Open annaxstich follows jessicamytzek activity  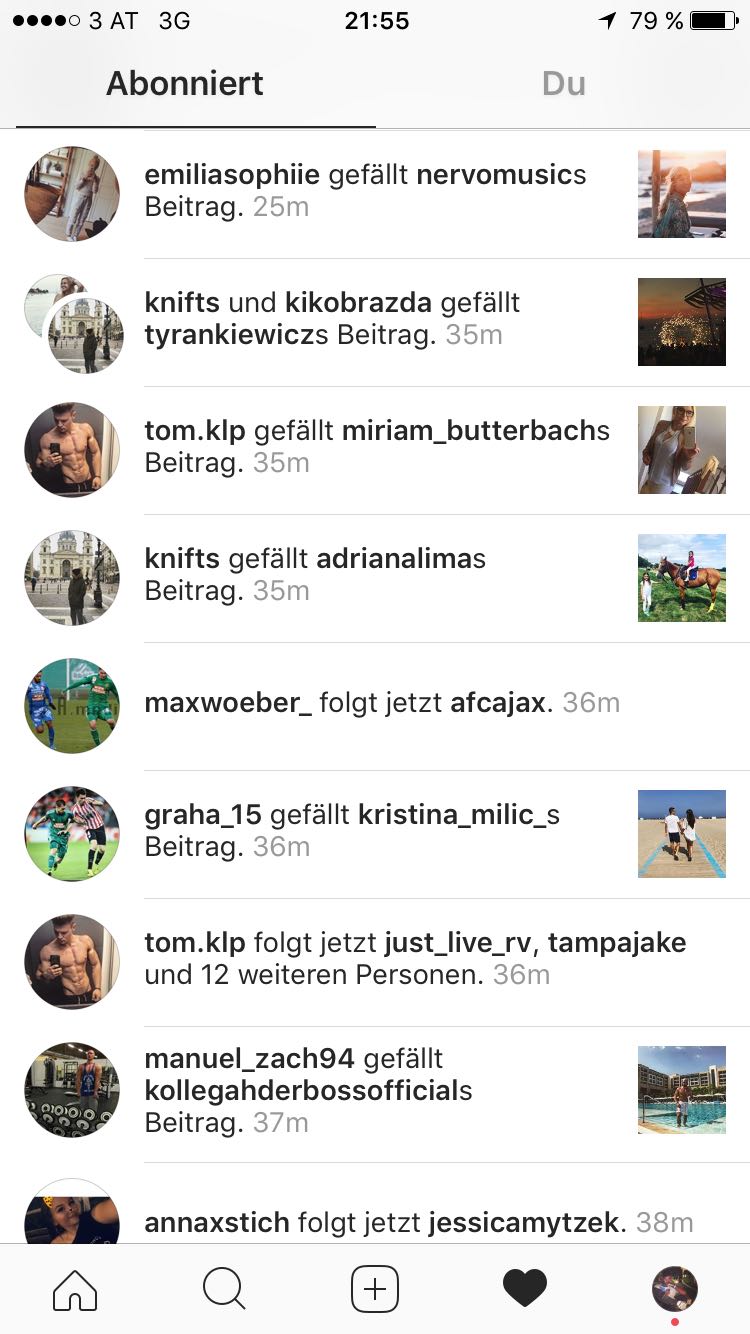(375, 1212)
